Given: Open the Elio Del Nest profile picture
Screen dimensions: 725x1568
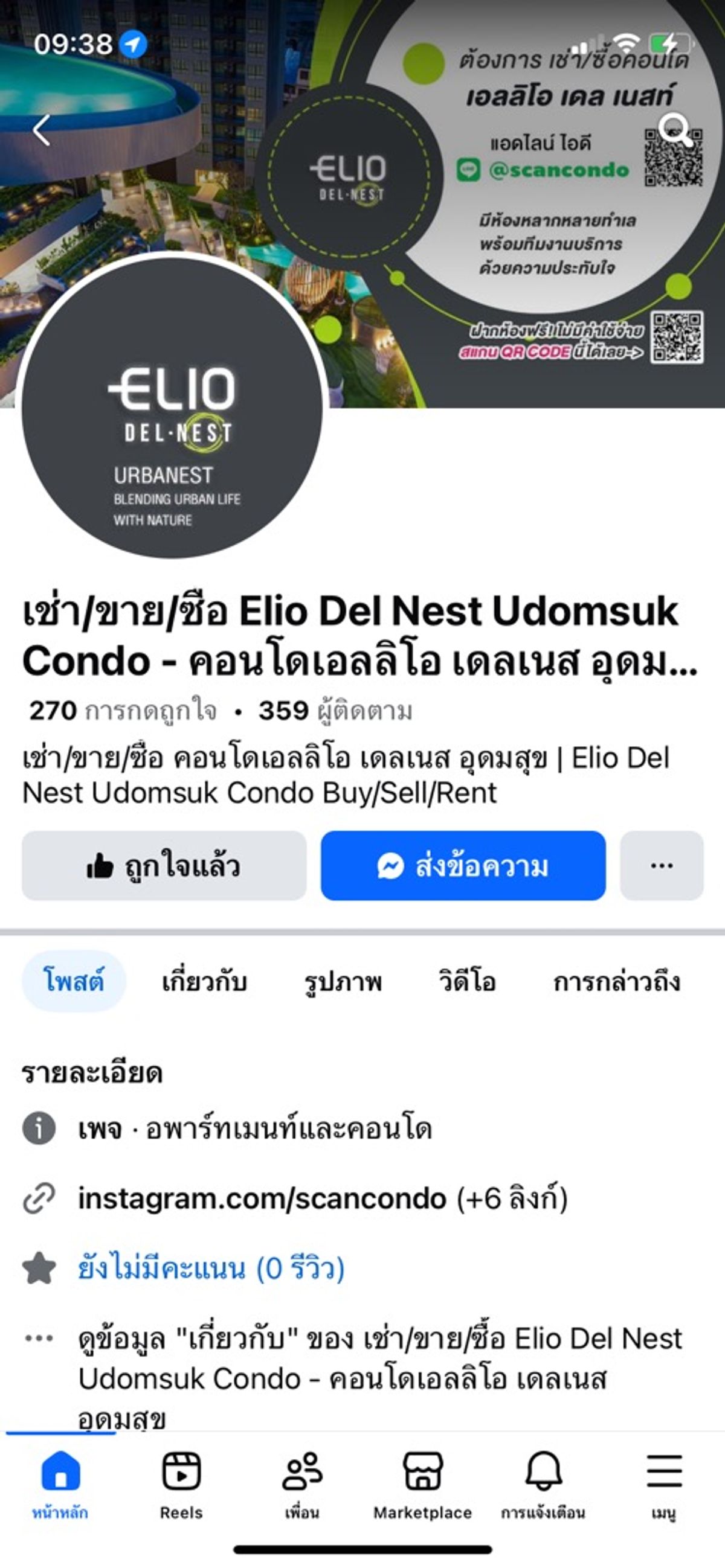Looking at the screenshot, I should 172,406.
